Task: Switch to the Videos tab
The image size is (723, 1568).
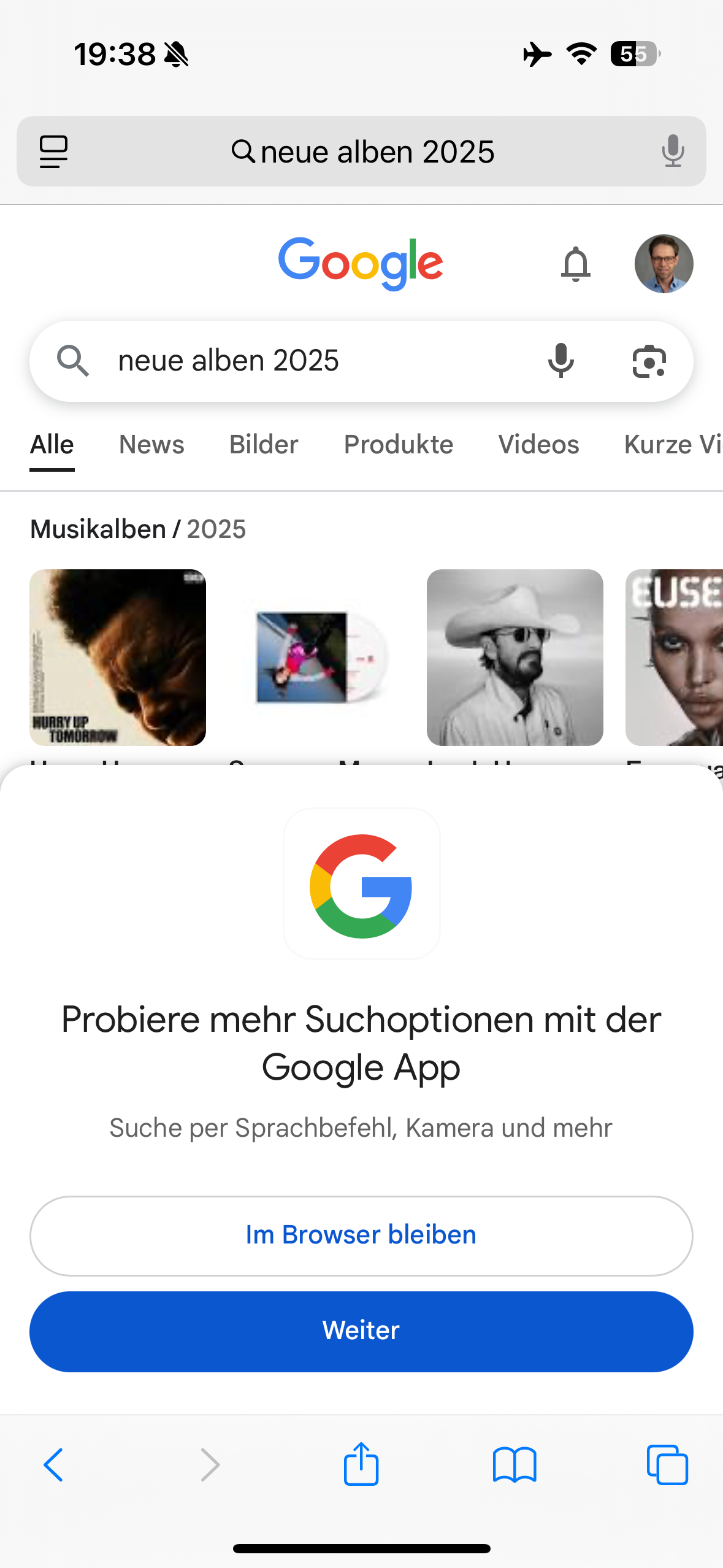Action: pos(538,445)
